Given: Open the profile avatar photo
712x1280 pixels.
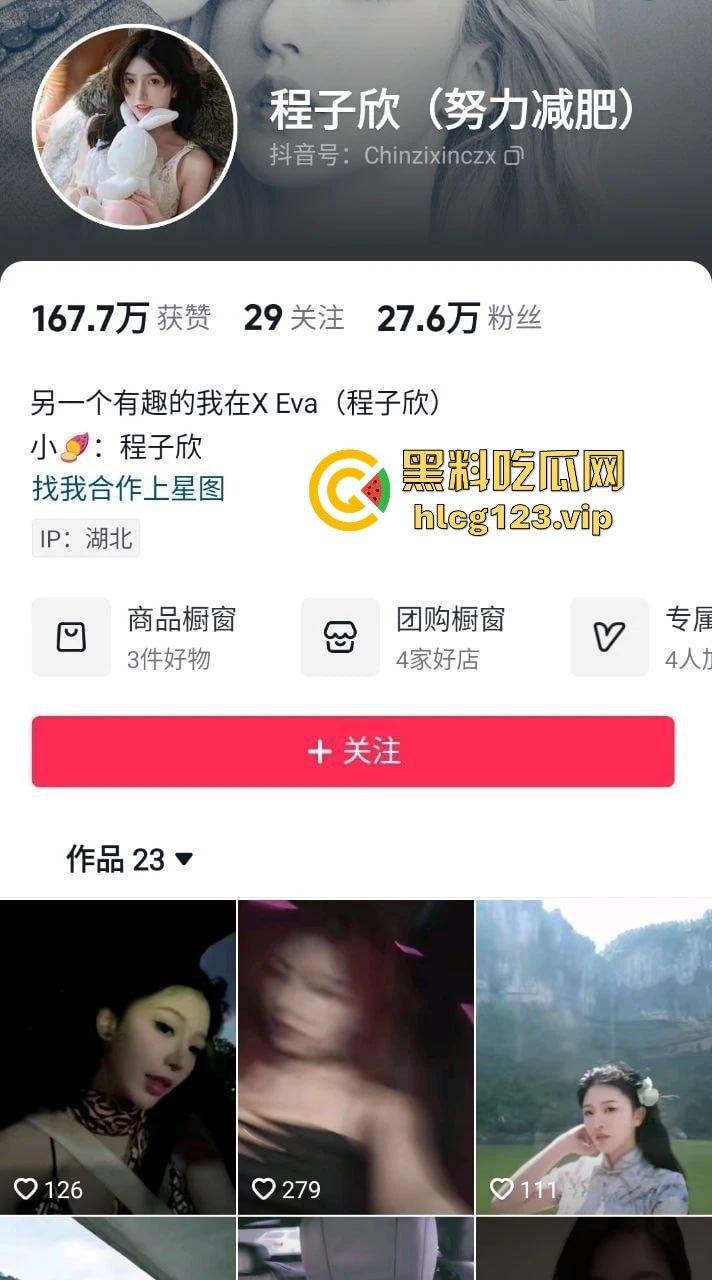Looking at the screenshot, I should pos(134,127).
